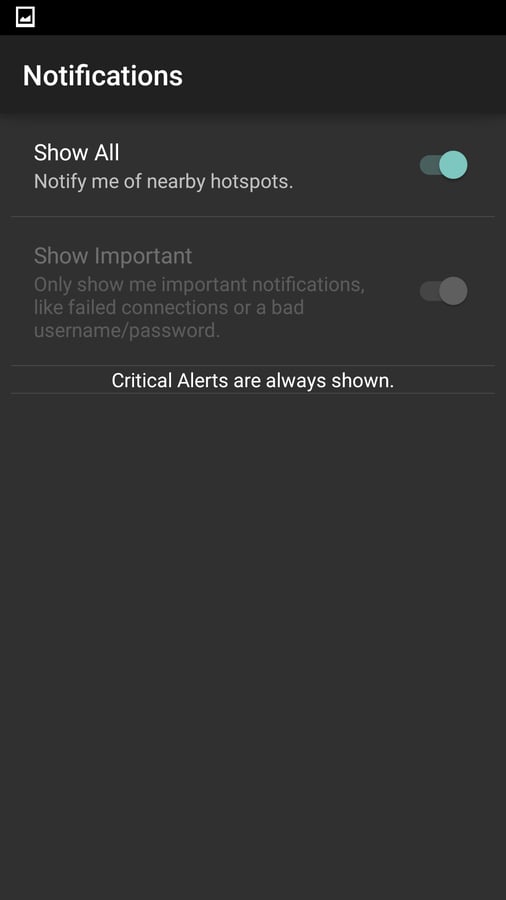Toggle the Show Important switch

(x=443, y=291)
